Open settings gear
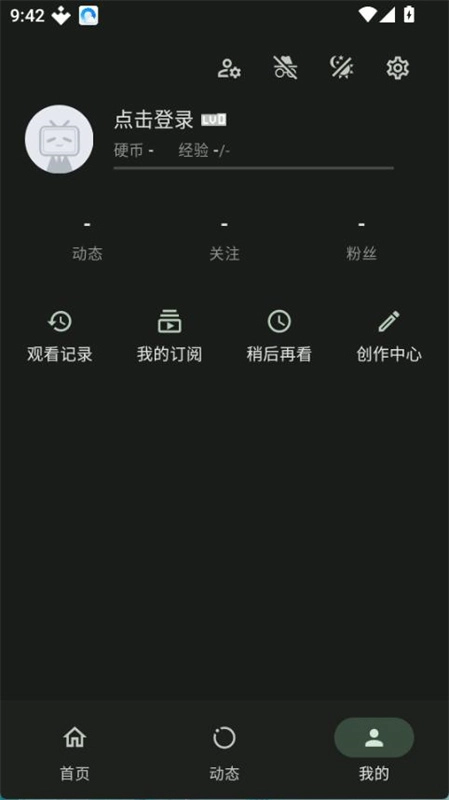Viewport: 449px width, 800px height. click(x=397, y=68)
